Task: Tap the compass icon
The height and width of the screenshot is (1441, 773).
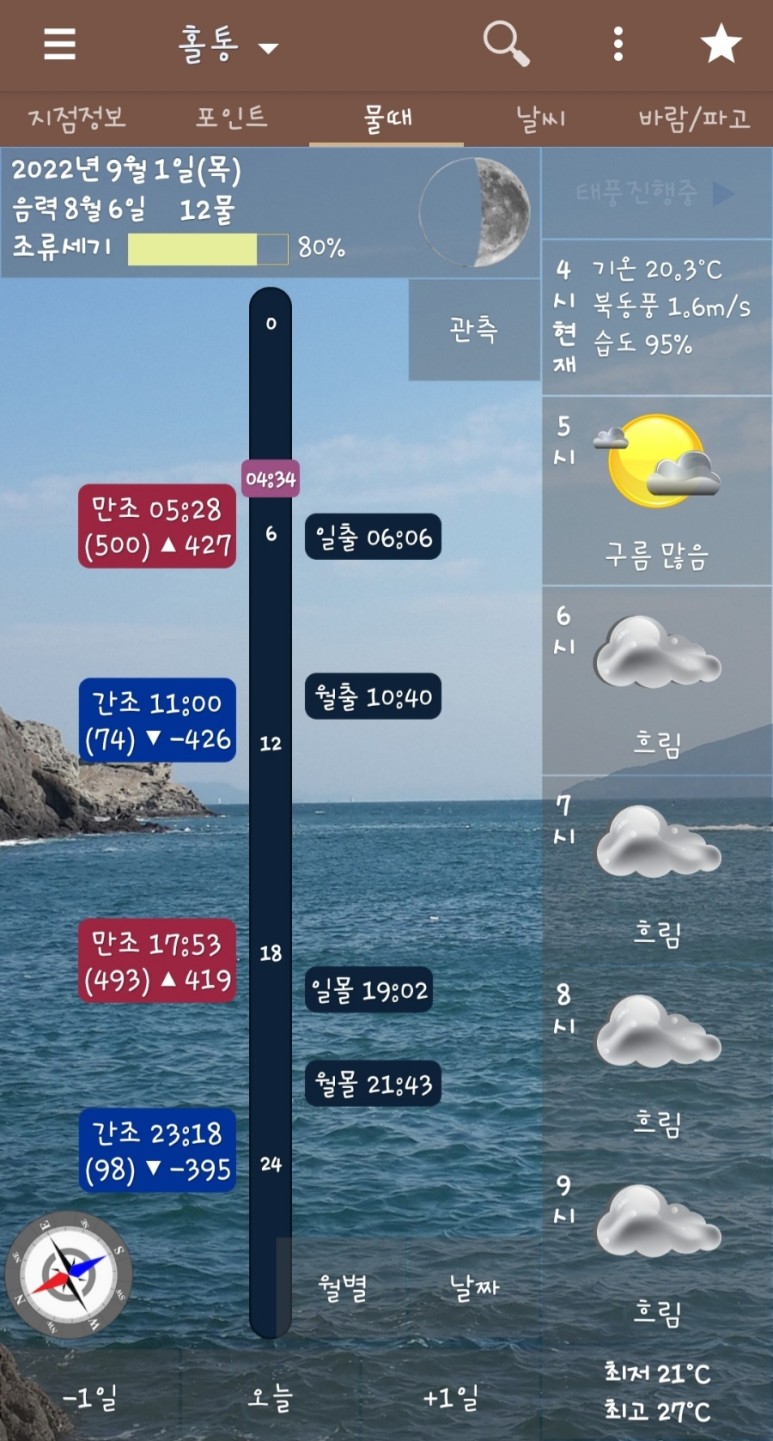Action: point(68,1274)
